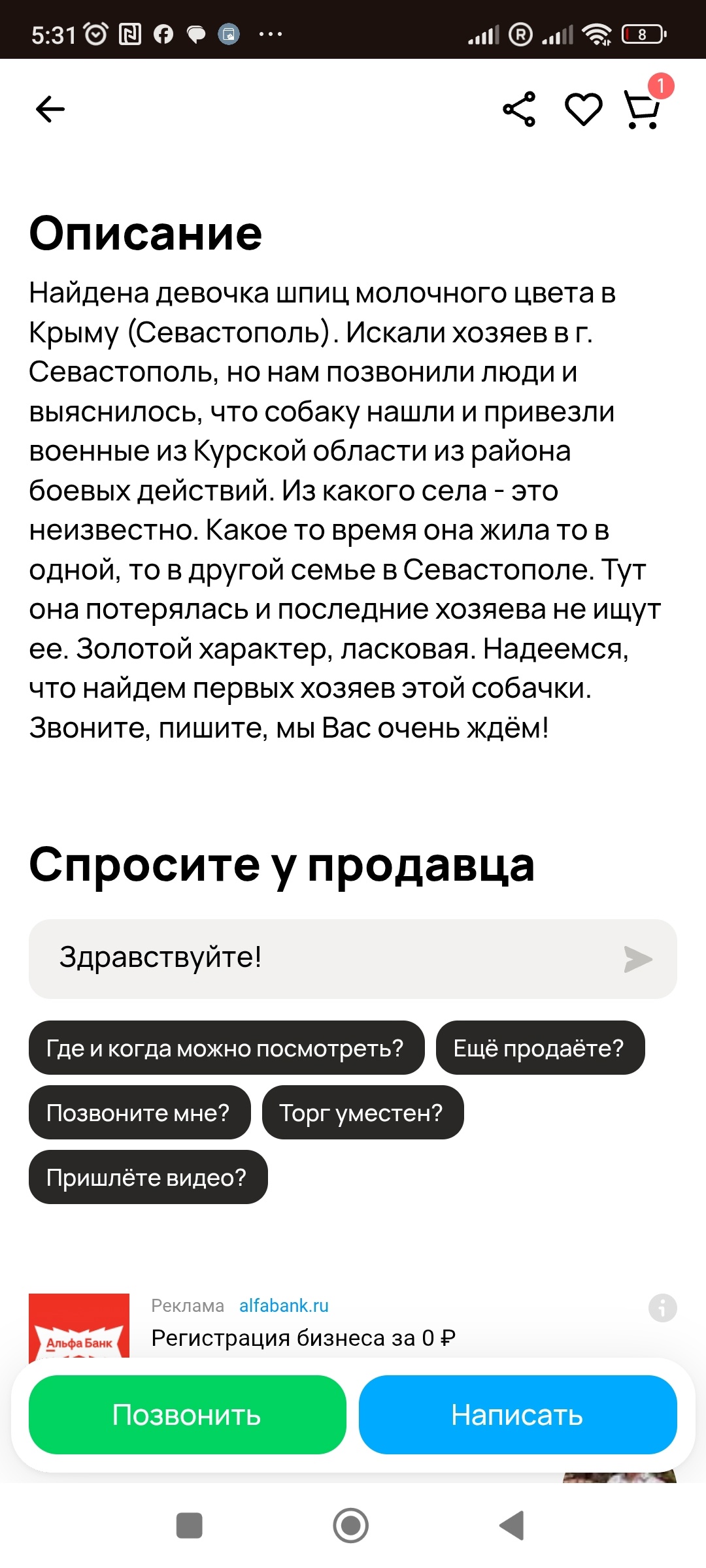This screenshot has height=1568, width=706.
Task: Send the message to the seller
Action: 638,959
